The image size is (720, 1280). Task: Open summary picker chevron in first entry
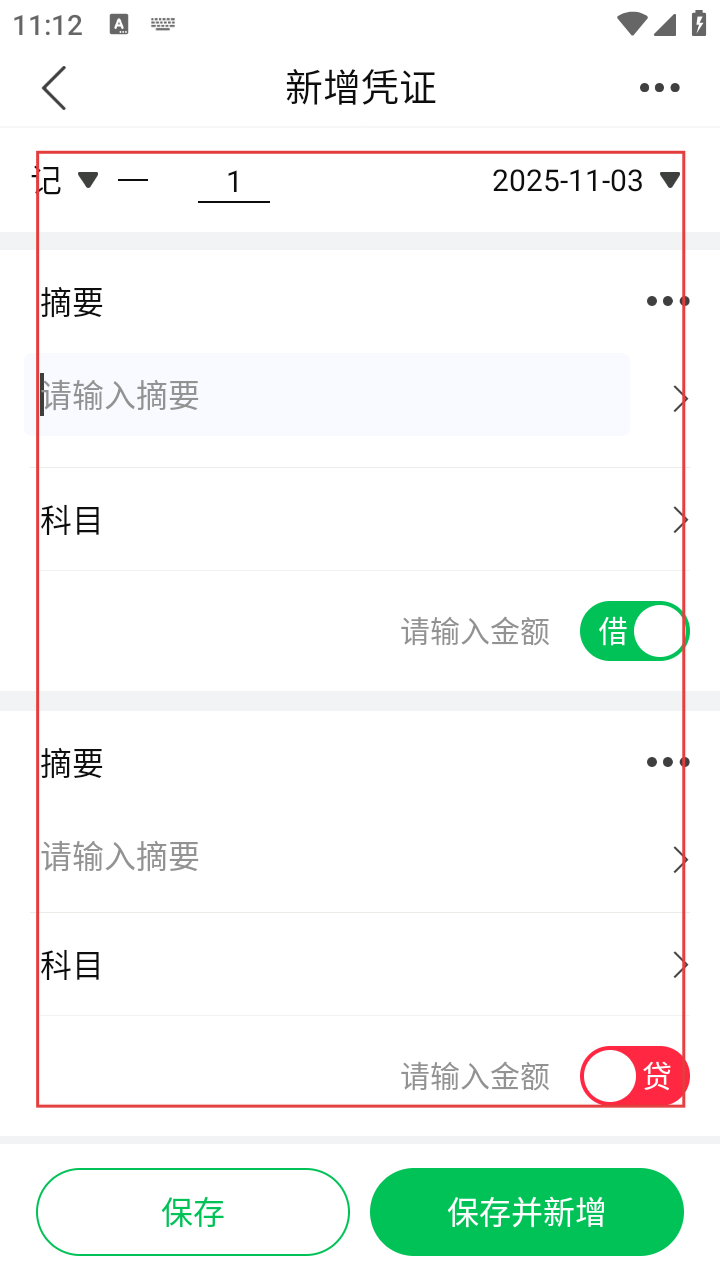[x=681, y=399]
